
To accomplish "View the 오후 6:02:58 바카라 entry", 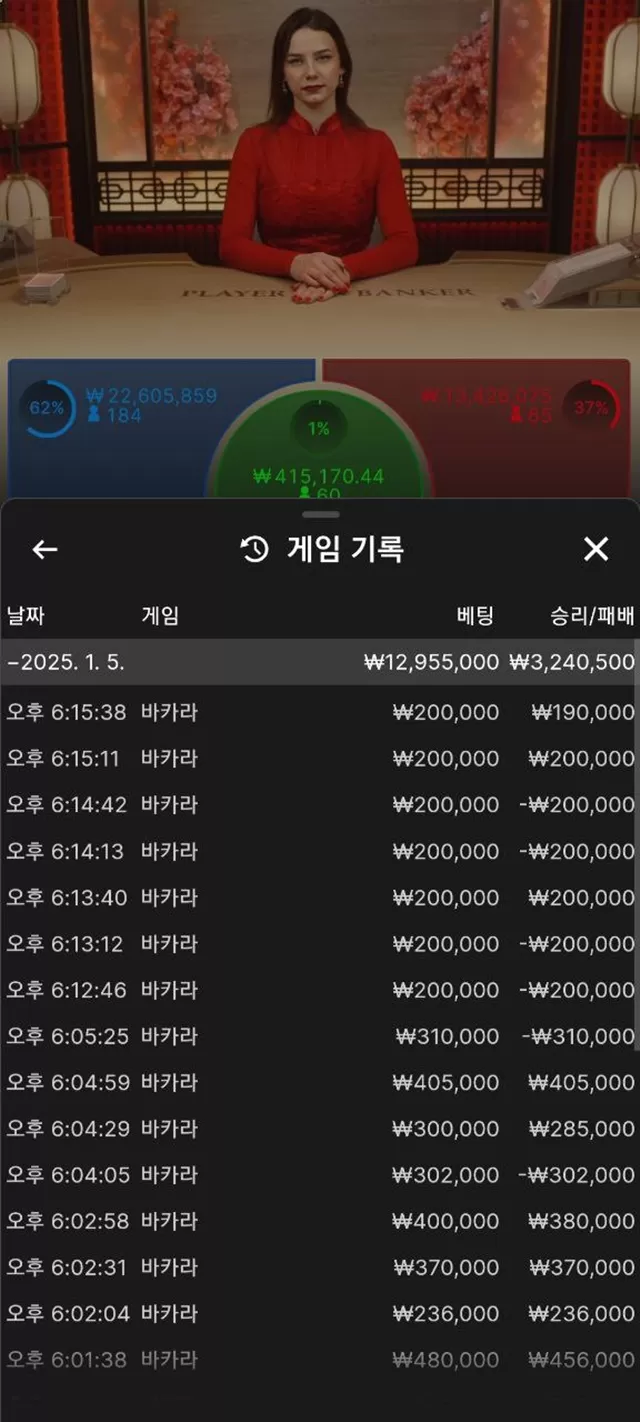I will (319, 1221).
